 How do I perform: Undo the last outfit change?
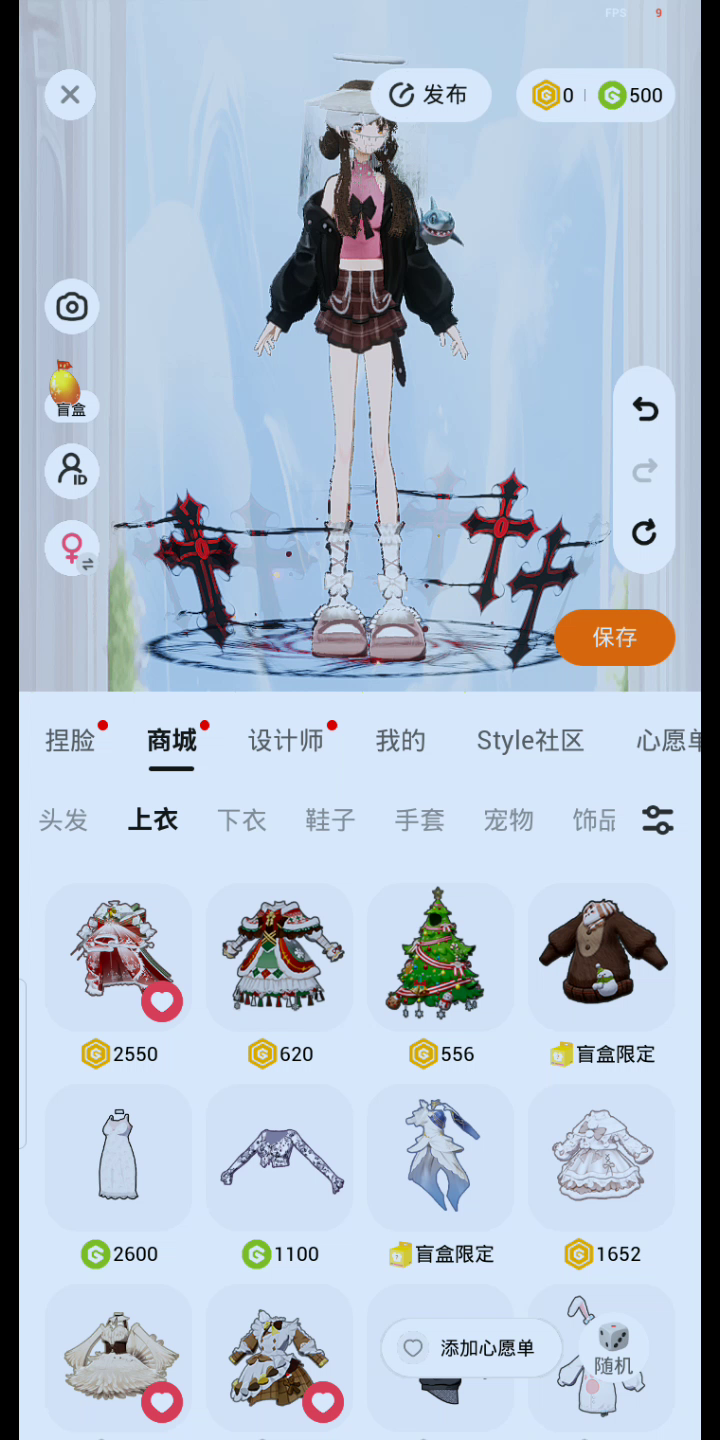pos(644,409)
